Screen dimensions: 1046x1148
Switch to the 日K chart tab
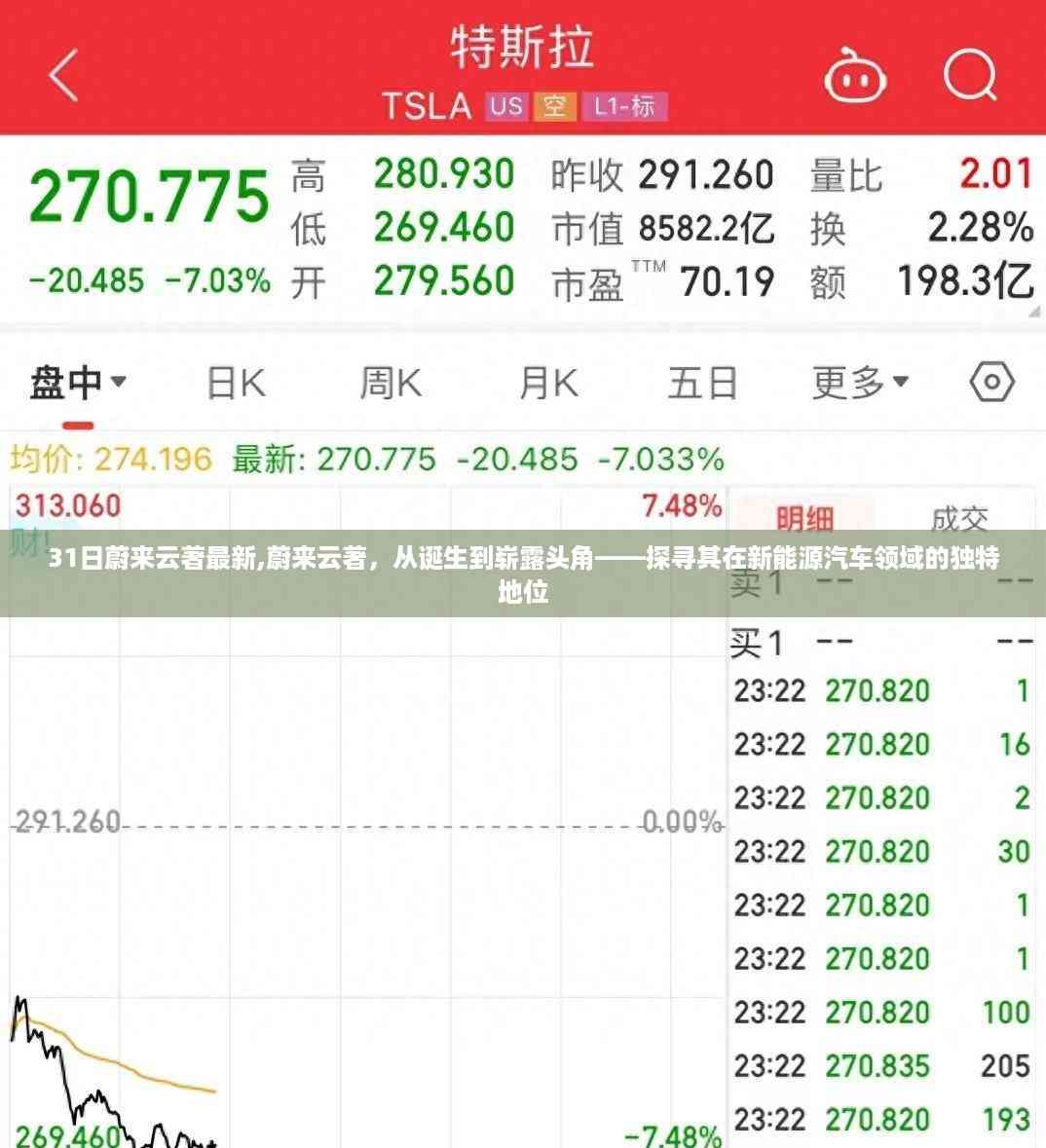236,383
